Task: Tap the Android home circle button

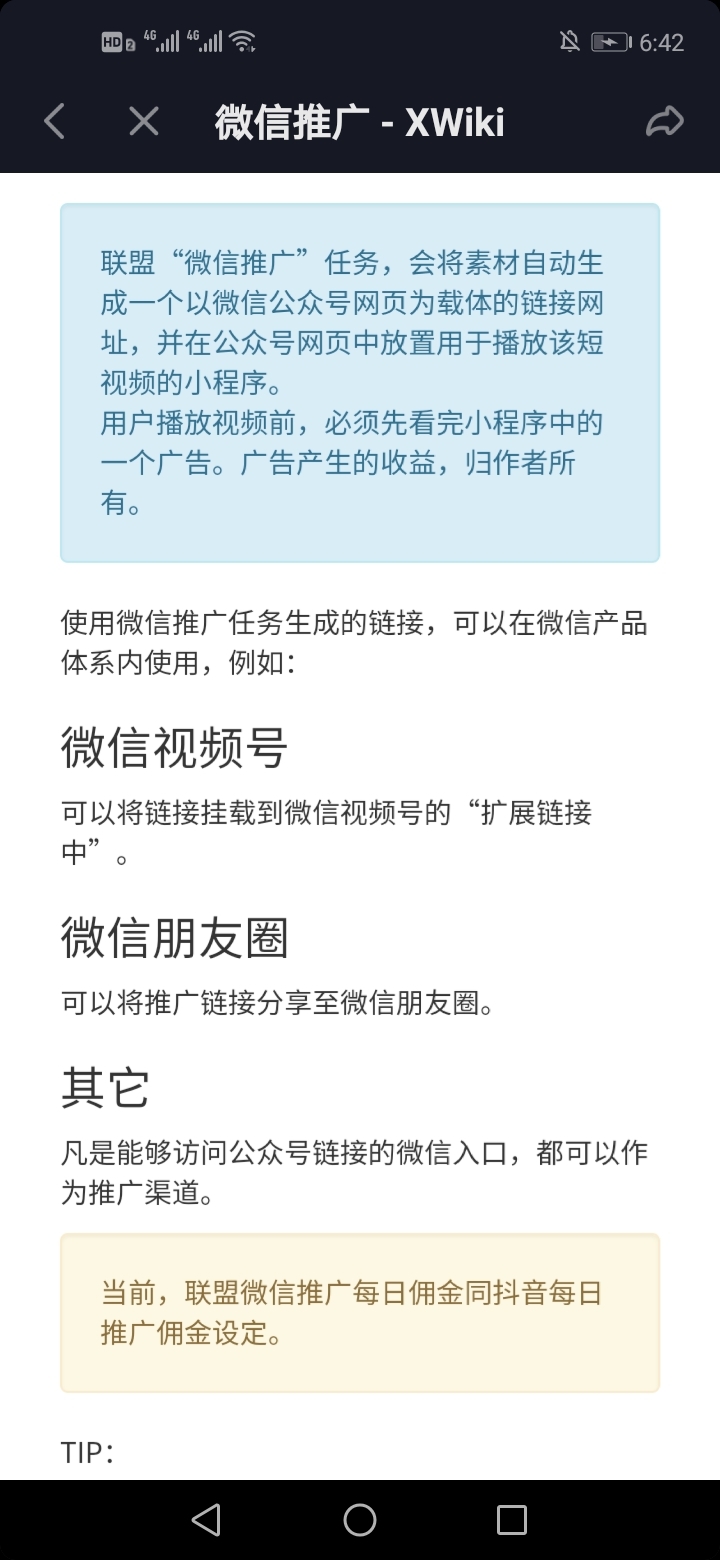Action: [x=359, y=1518]
